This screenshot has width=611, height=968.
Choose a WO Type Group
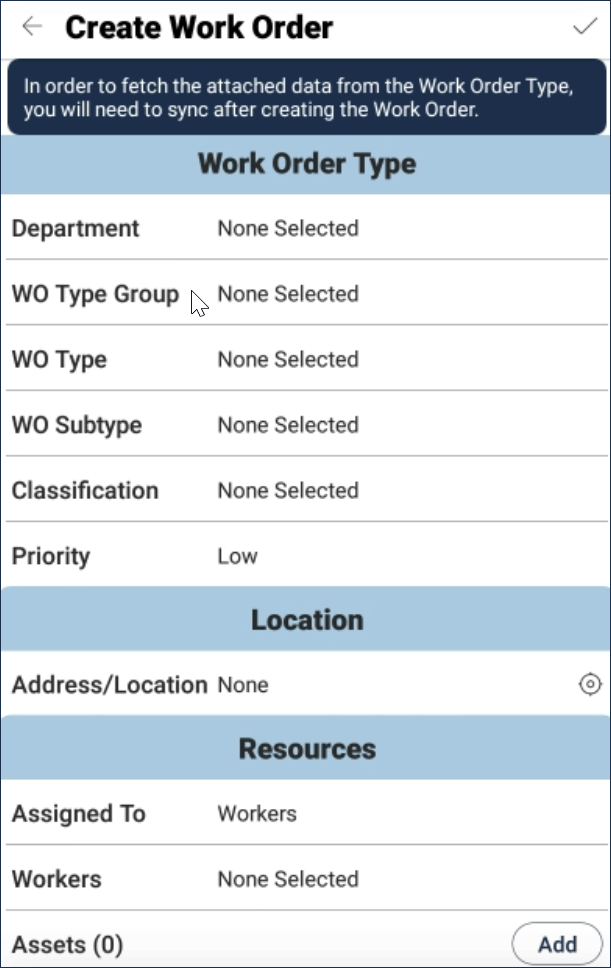(x=288, y=294)
